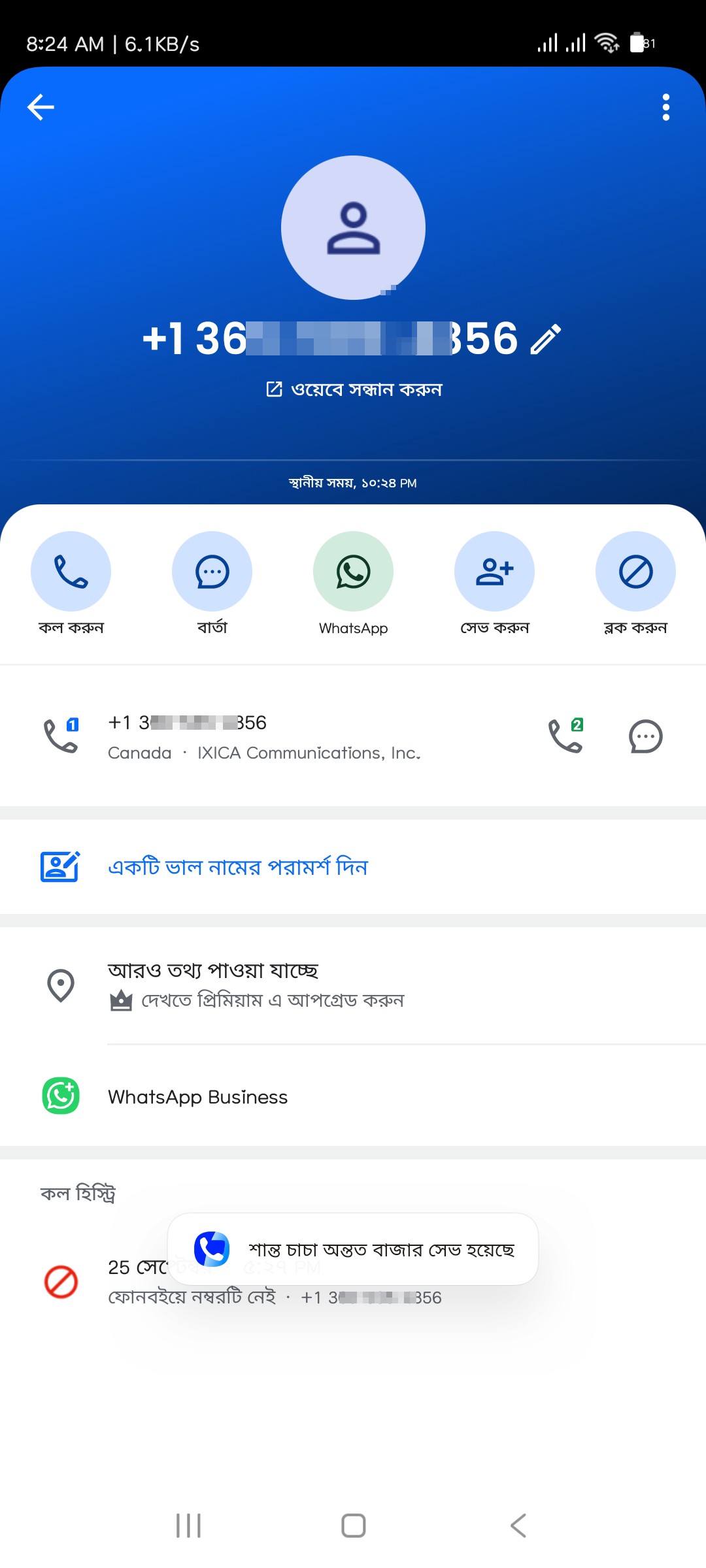The image size is (706, 1568).
Task: Open the premium upgrade row for more info
Action: click(x=353, y=985)
